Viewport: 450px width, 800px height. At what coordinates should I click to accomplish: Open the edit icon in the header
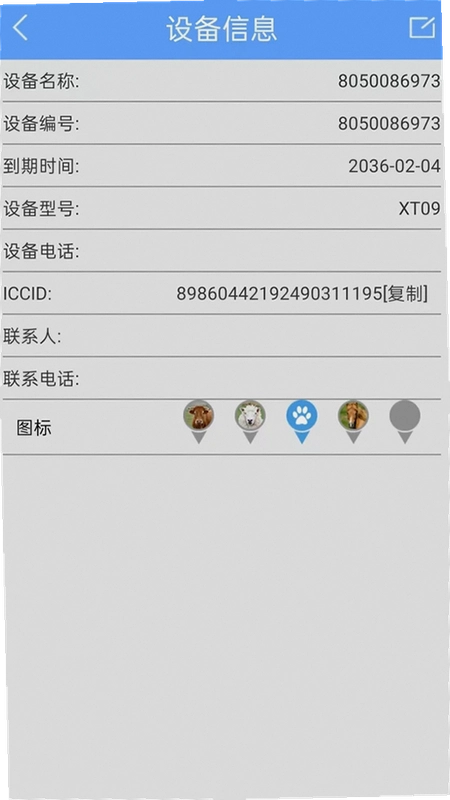[x=422, y=28]
